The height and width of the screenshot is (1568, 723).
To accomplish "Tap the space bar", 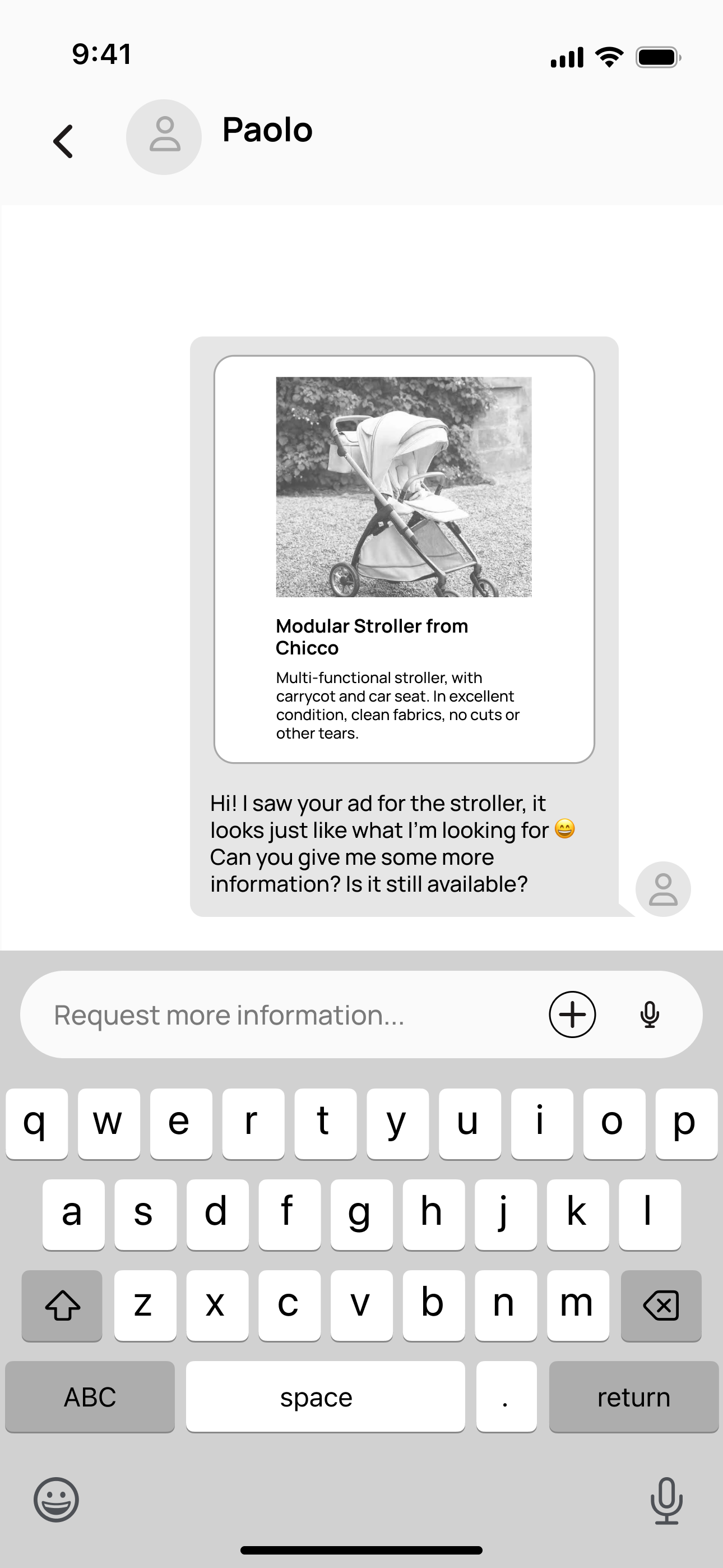I will pos(325,1397).
